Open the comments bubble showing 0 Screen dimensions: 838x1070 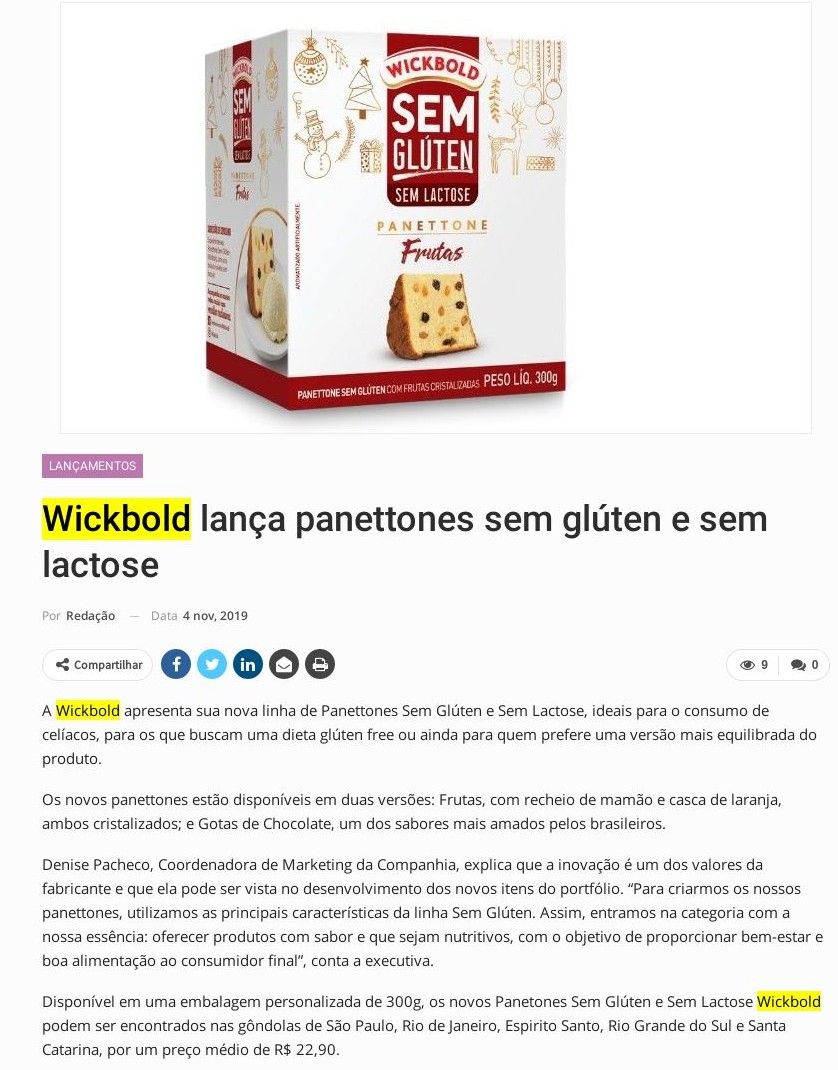(x=805, y=665)
